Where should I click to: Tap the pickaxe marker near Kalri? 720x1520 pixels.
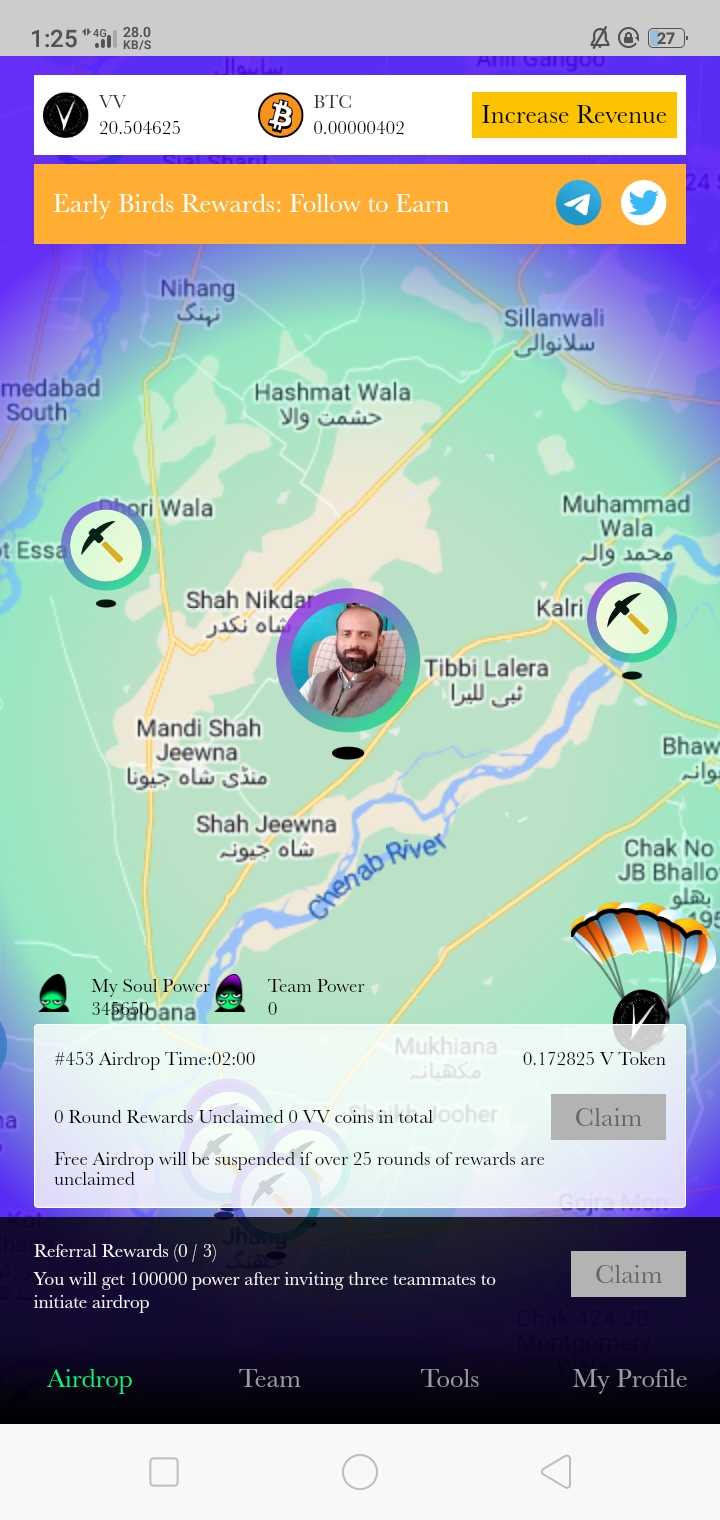tap(631, 618)
